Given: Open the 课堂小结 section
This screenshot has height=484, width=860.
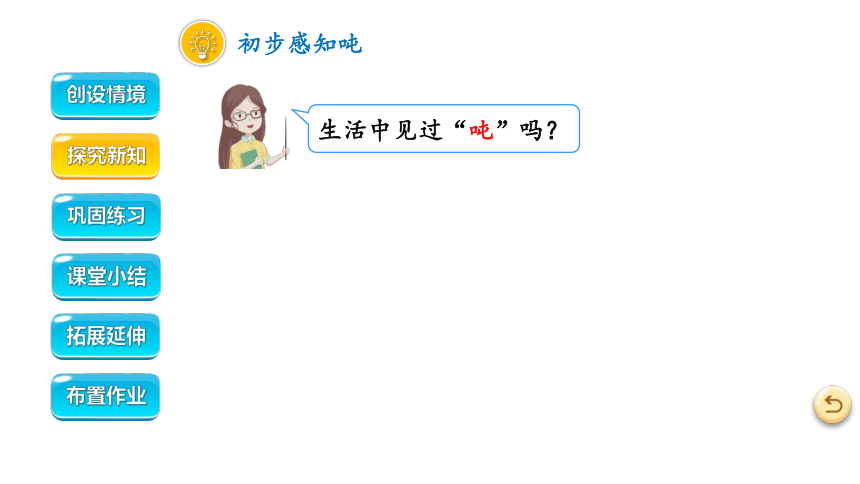Looking at the screenshot, I should [x=105, y=277].
